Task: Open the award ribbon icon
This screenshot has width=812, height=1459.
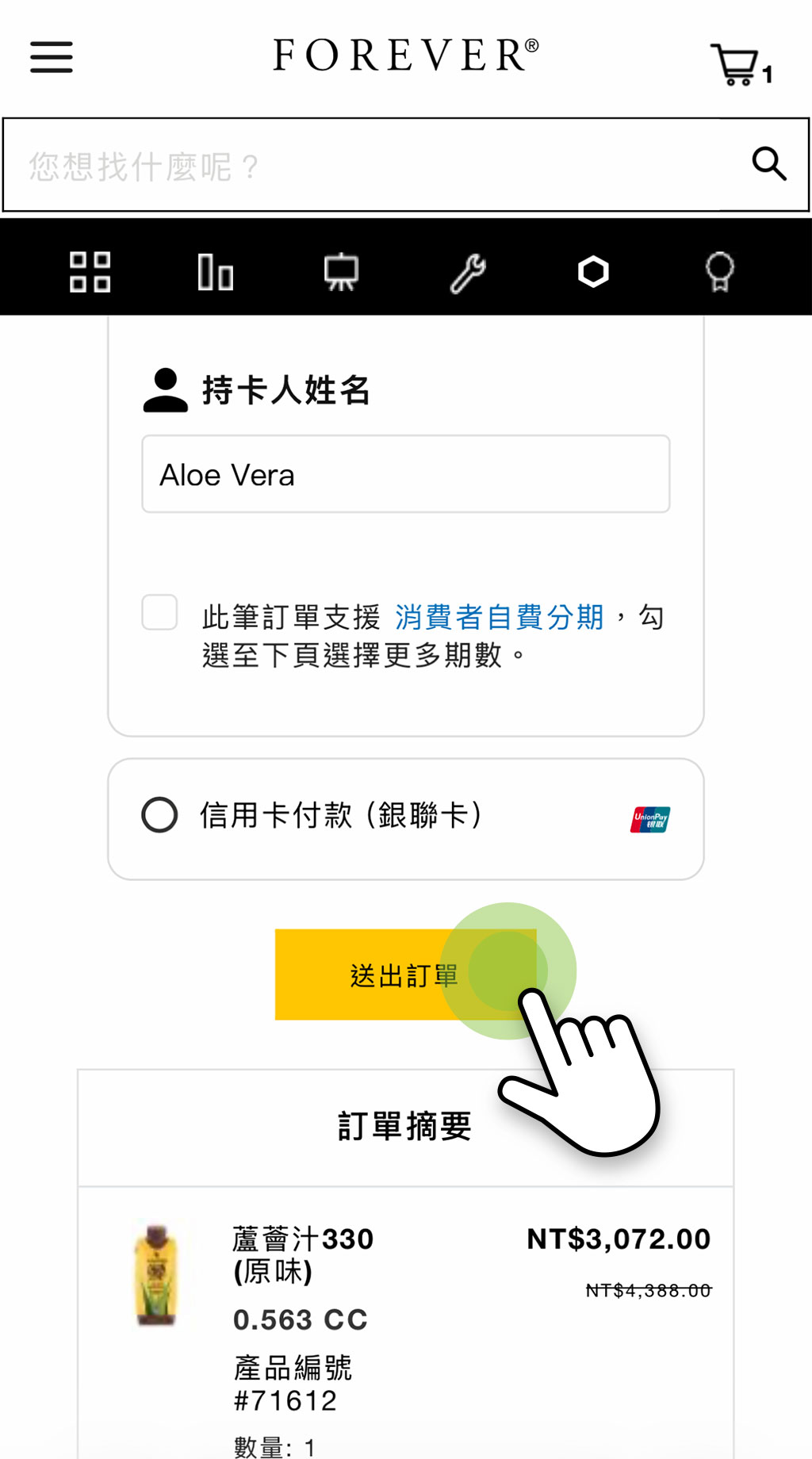Action: pyautogui.click(x=719, y=272)
